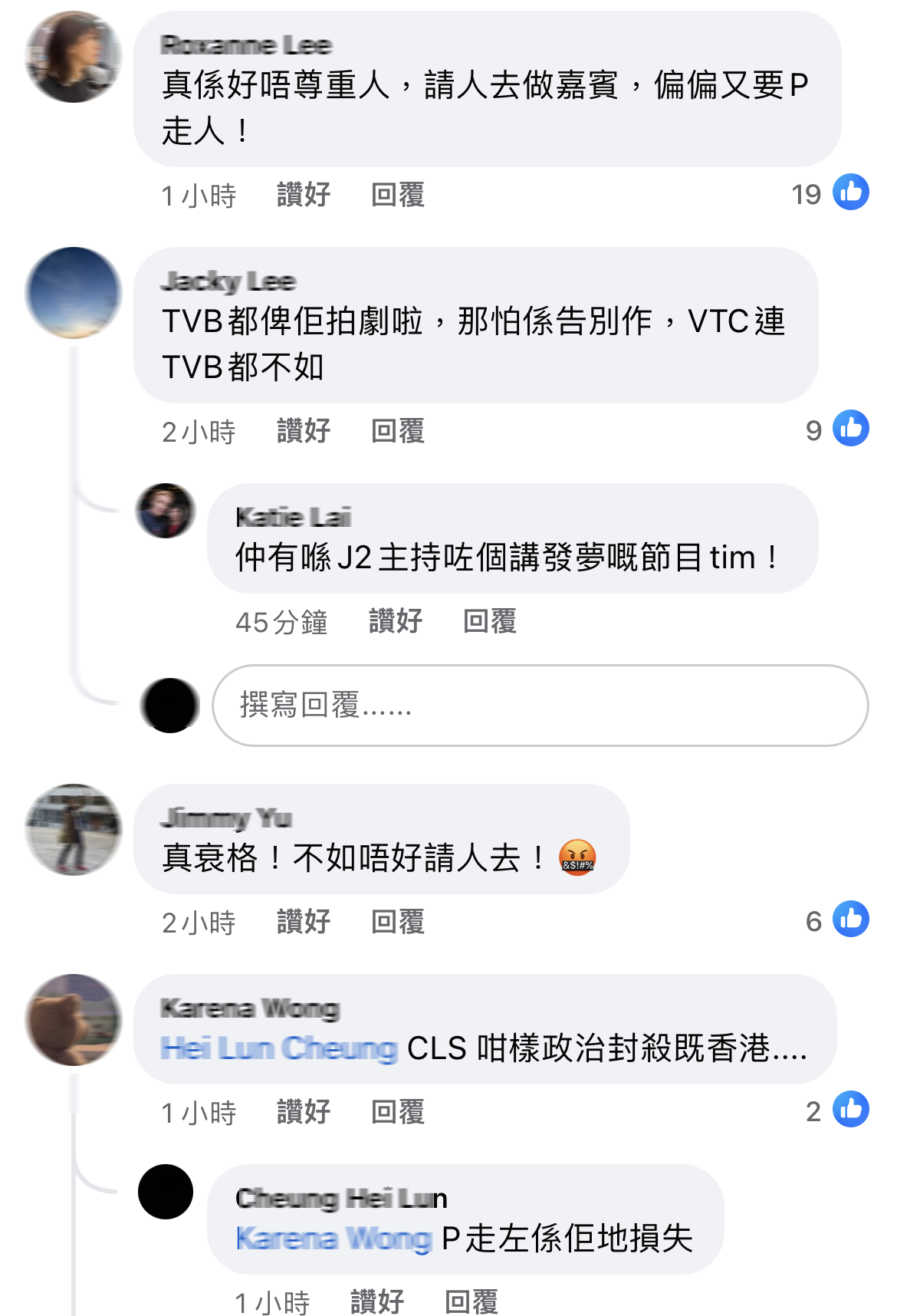The image size is (897, 1316).
Task: Reply to Jacky Lee's comment
Action: point(397,431)
